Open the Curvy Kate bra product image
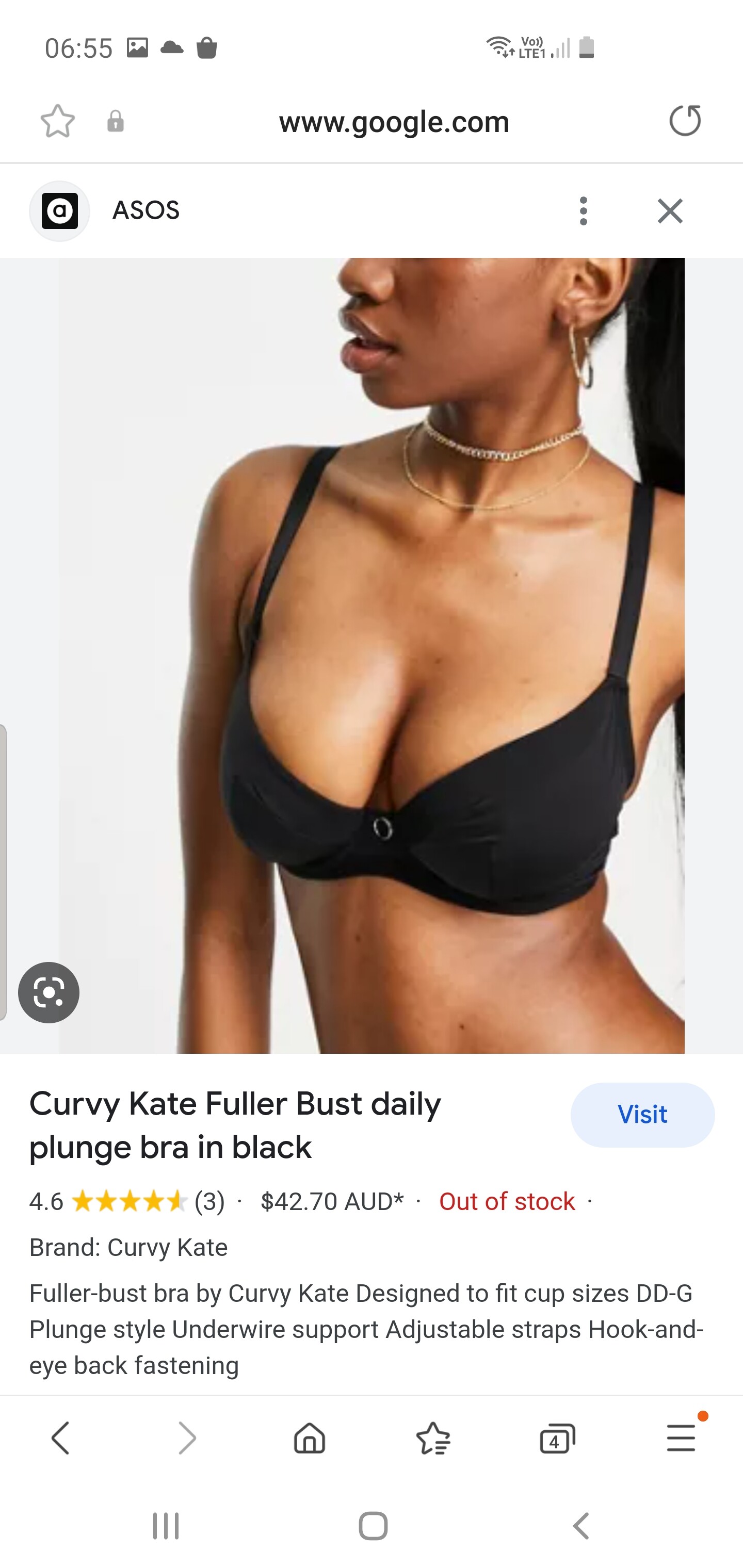The width and height of the screenshot is (743, 1568). pyautogui.click(x=372, y=655)
